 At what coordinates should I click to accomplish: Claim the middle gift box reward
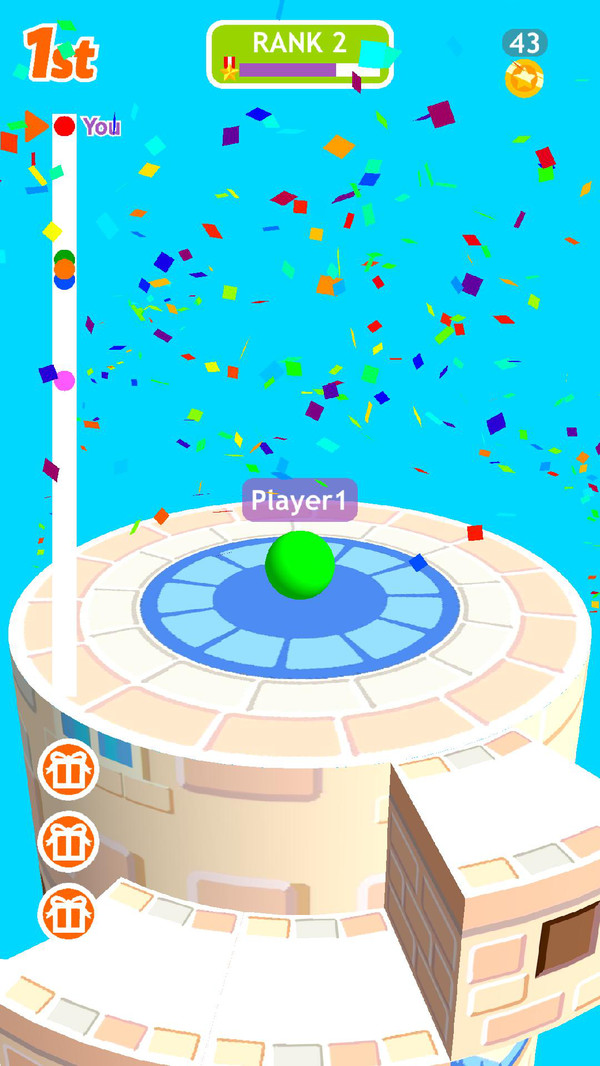(x=68, y=841)
